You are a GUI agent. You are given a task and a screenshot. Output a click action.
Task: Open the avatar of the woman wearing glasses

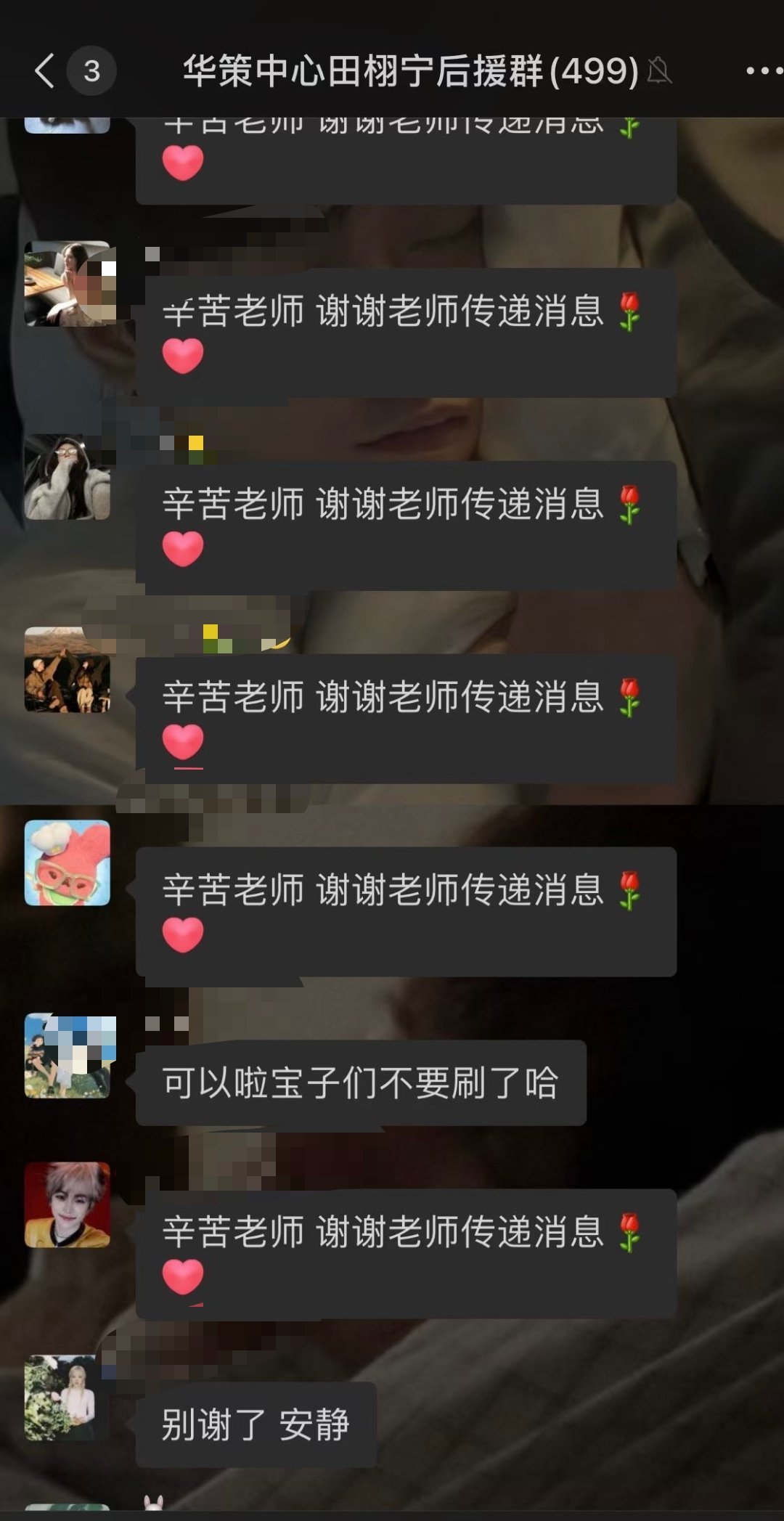coord(68,476)
